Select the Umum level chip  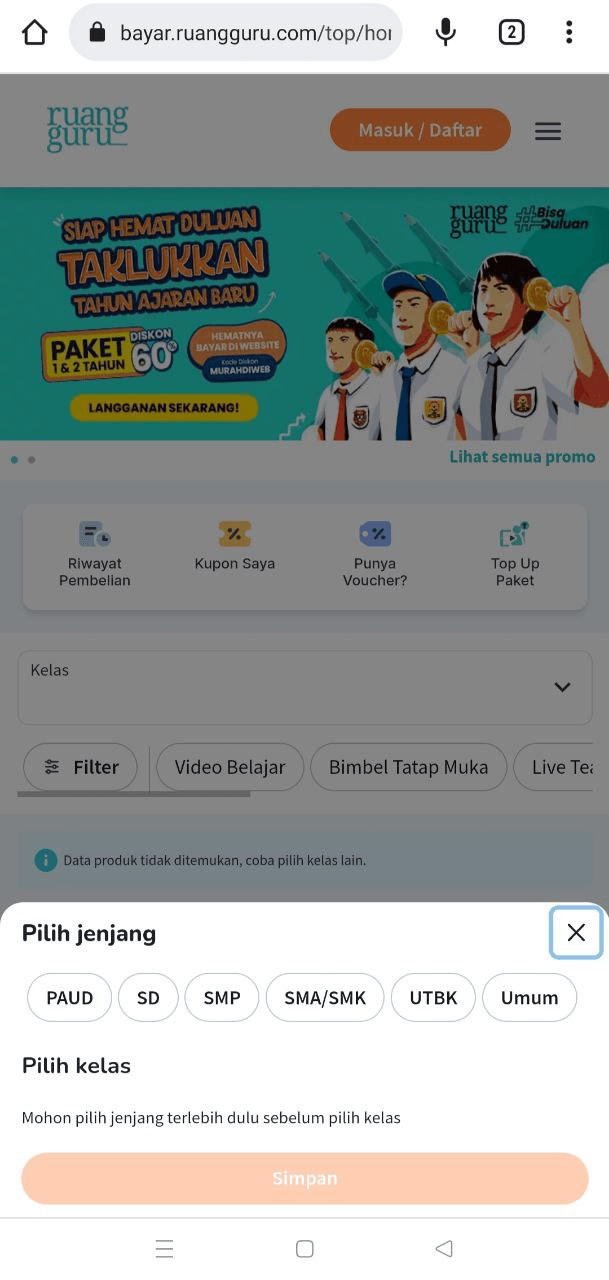pyautogui.click(x=529, y=997)
